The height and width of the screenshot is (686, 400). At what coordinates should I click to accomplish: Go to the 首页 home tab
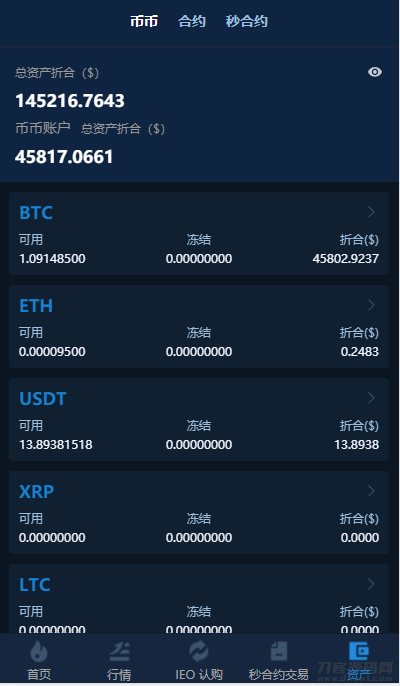point(39,660)
